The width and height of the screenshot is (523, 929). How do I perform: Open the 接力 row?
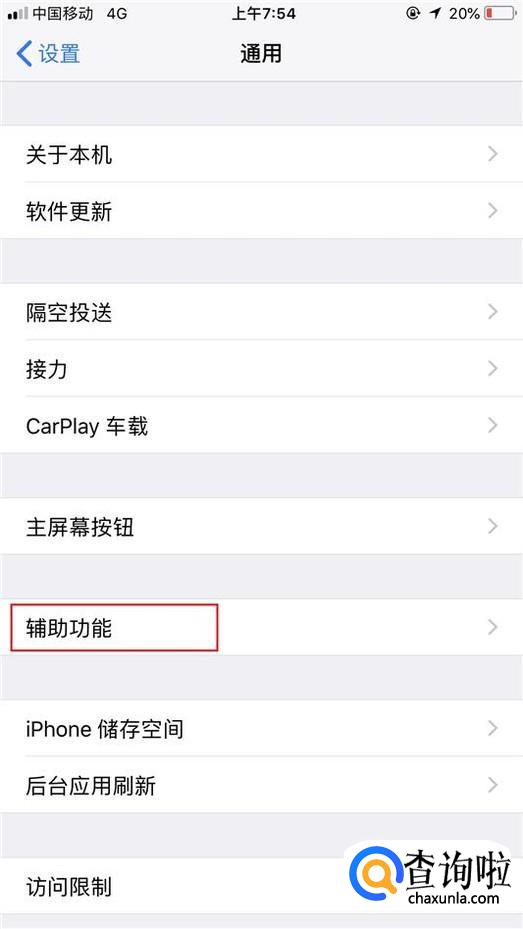[x=261, y=369]
